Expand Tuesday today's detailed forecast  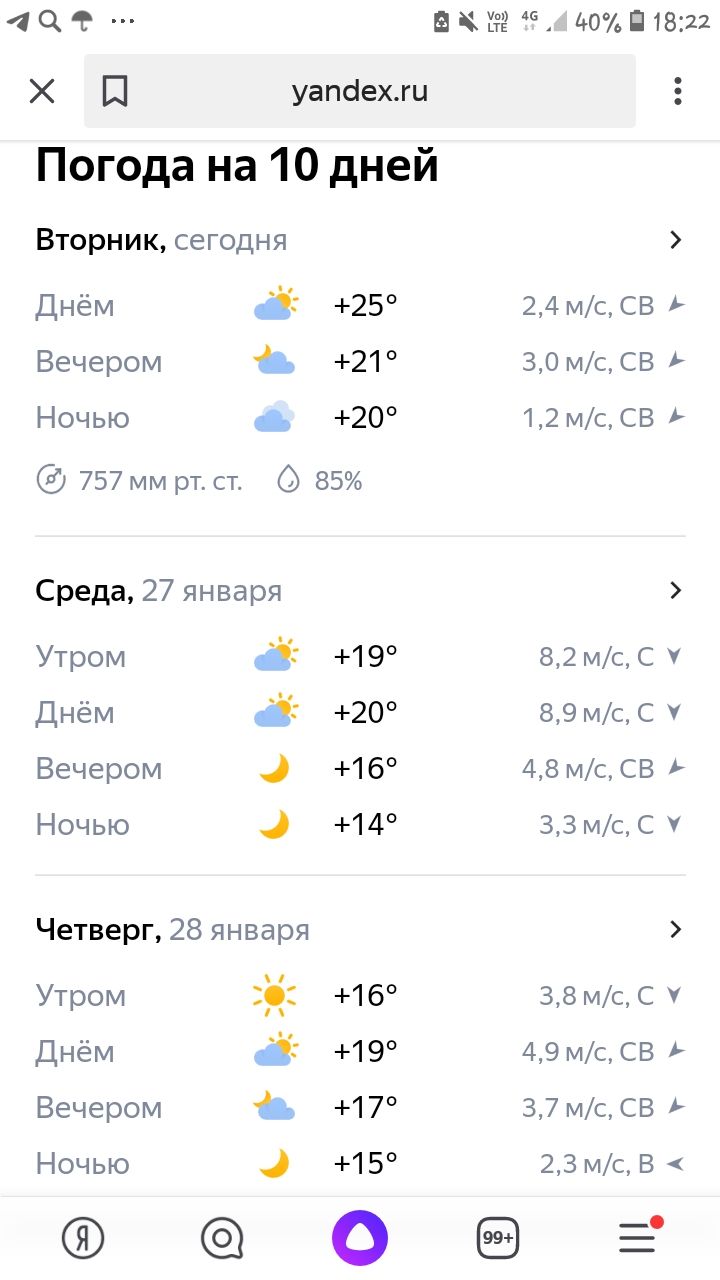tap(675, 240)
